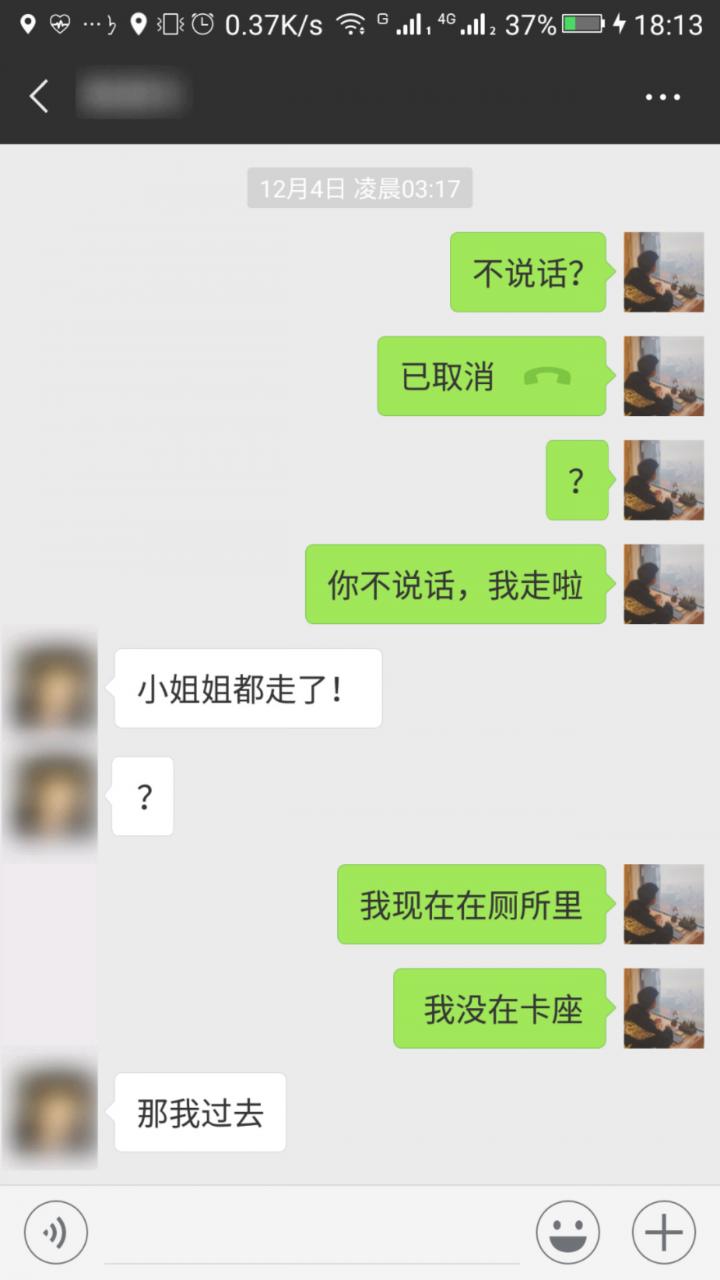720x1280 pixels.
Task: Tap the back arrow to return to chat list
Action: (x=38, y=95)
